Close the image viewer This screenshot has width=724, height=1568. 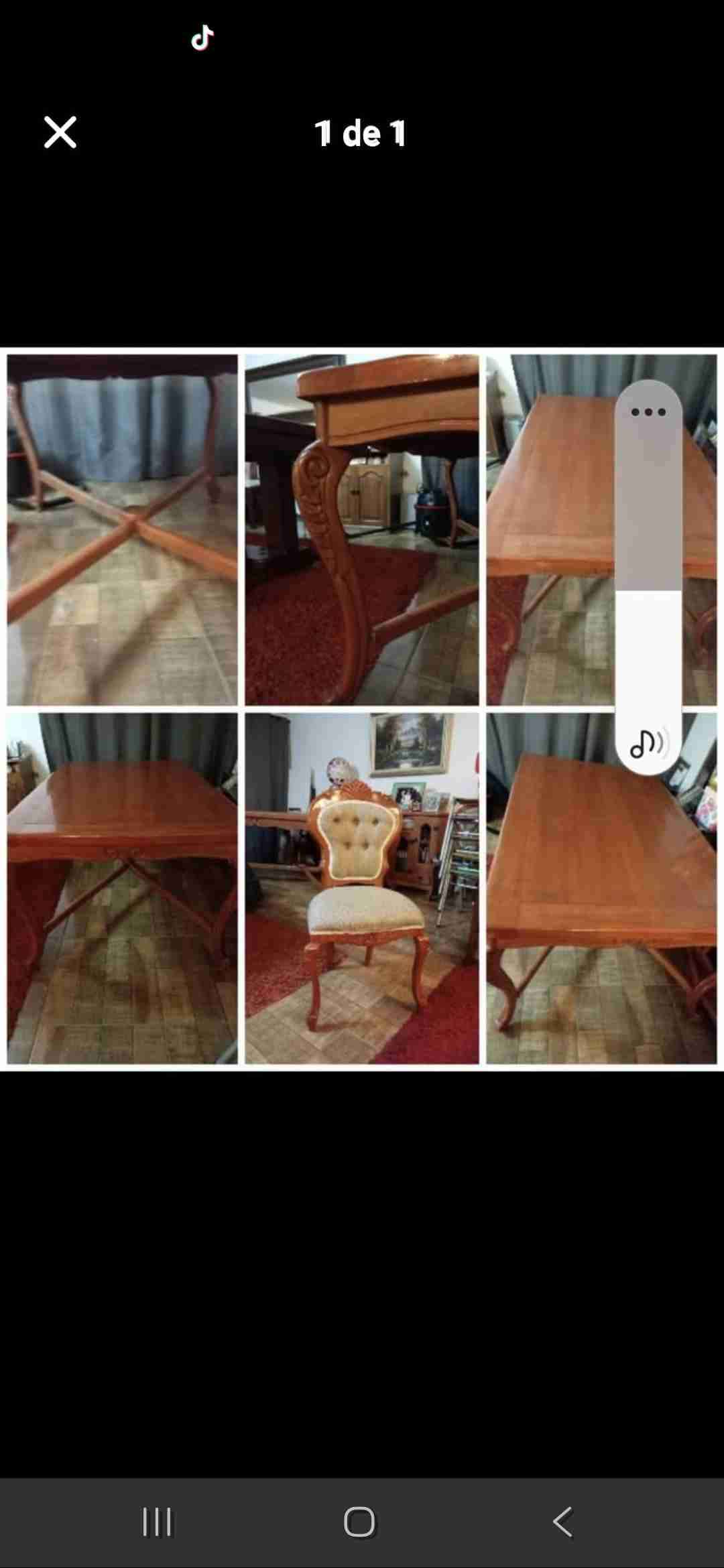[60, 132]
